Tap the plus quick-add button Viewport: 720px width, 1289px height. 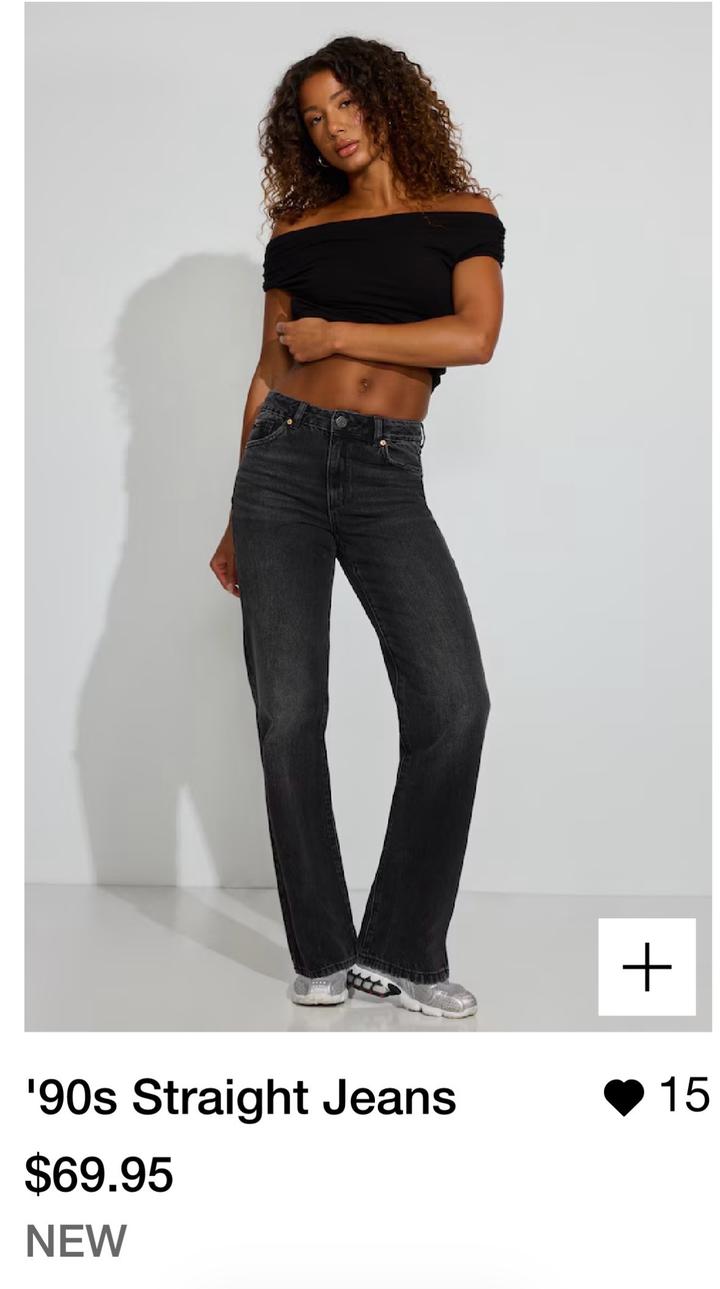pyautogui.click(x=647, y=967)
